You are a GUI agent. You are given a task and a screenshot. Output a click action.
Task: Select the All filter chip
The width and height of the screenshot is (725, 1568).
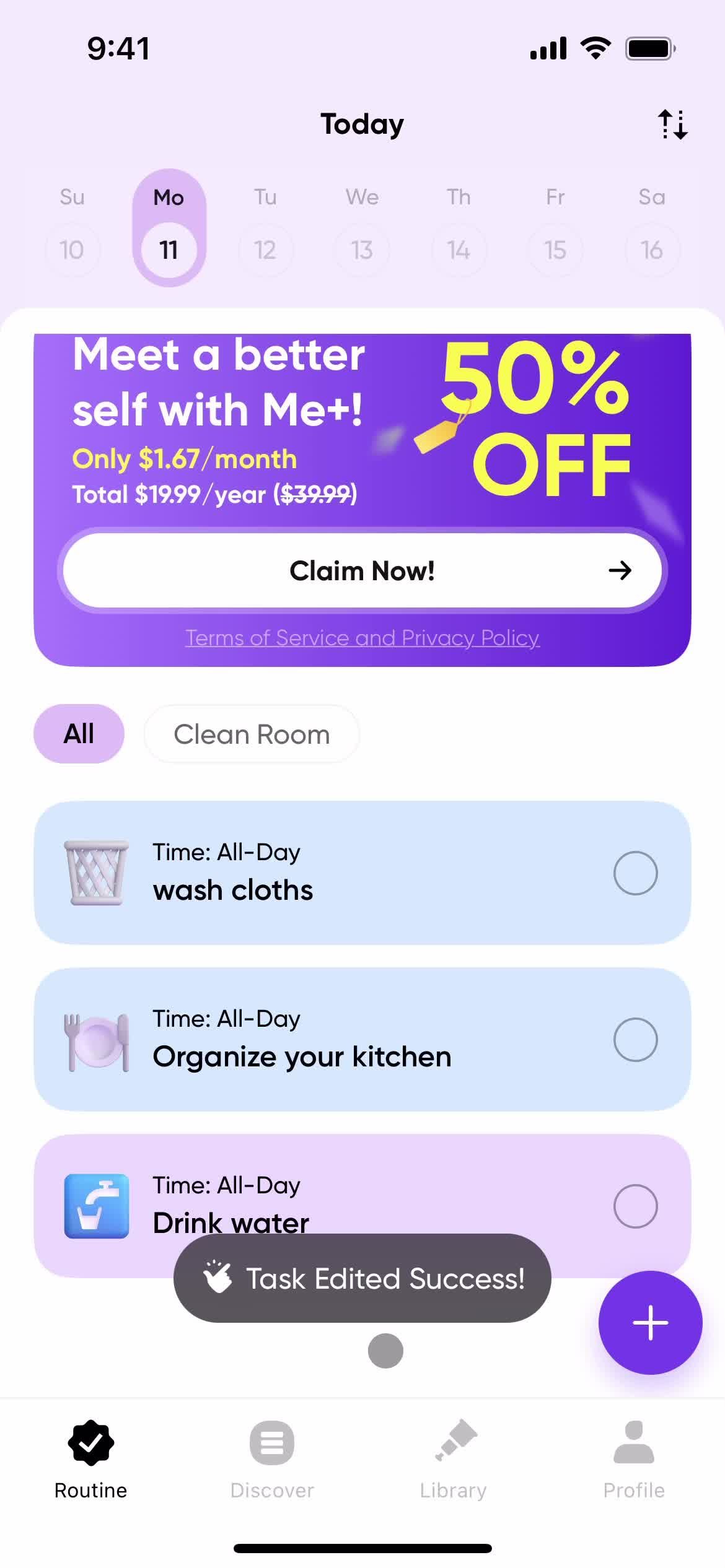click(79, 734)
